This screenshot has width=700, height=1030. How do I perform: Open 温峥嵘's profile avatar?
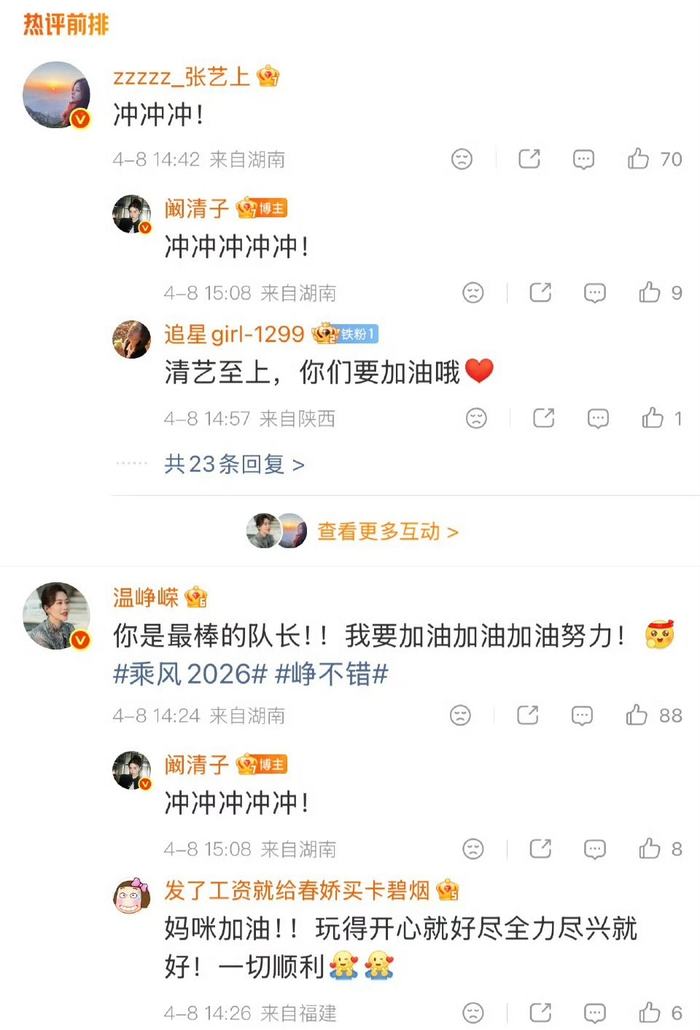click(x=56, y=615)
